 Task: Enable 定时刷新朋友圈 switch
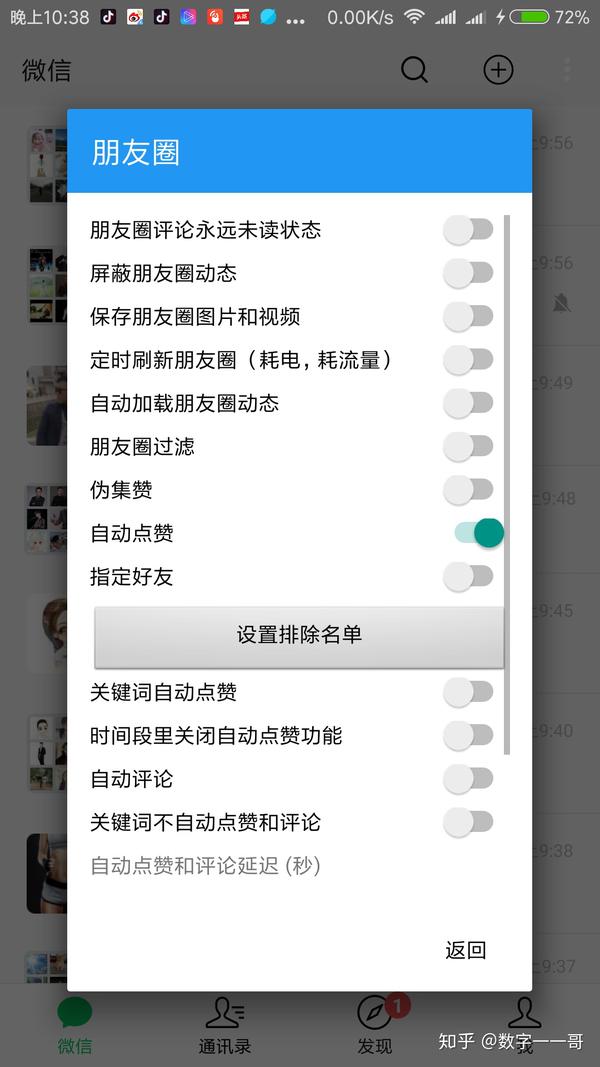coord(468,360)
